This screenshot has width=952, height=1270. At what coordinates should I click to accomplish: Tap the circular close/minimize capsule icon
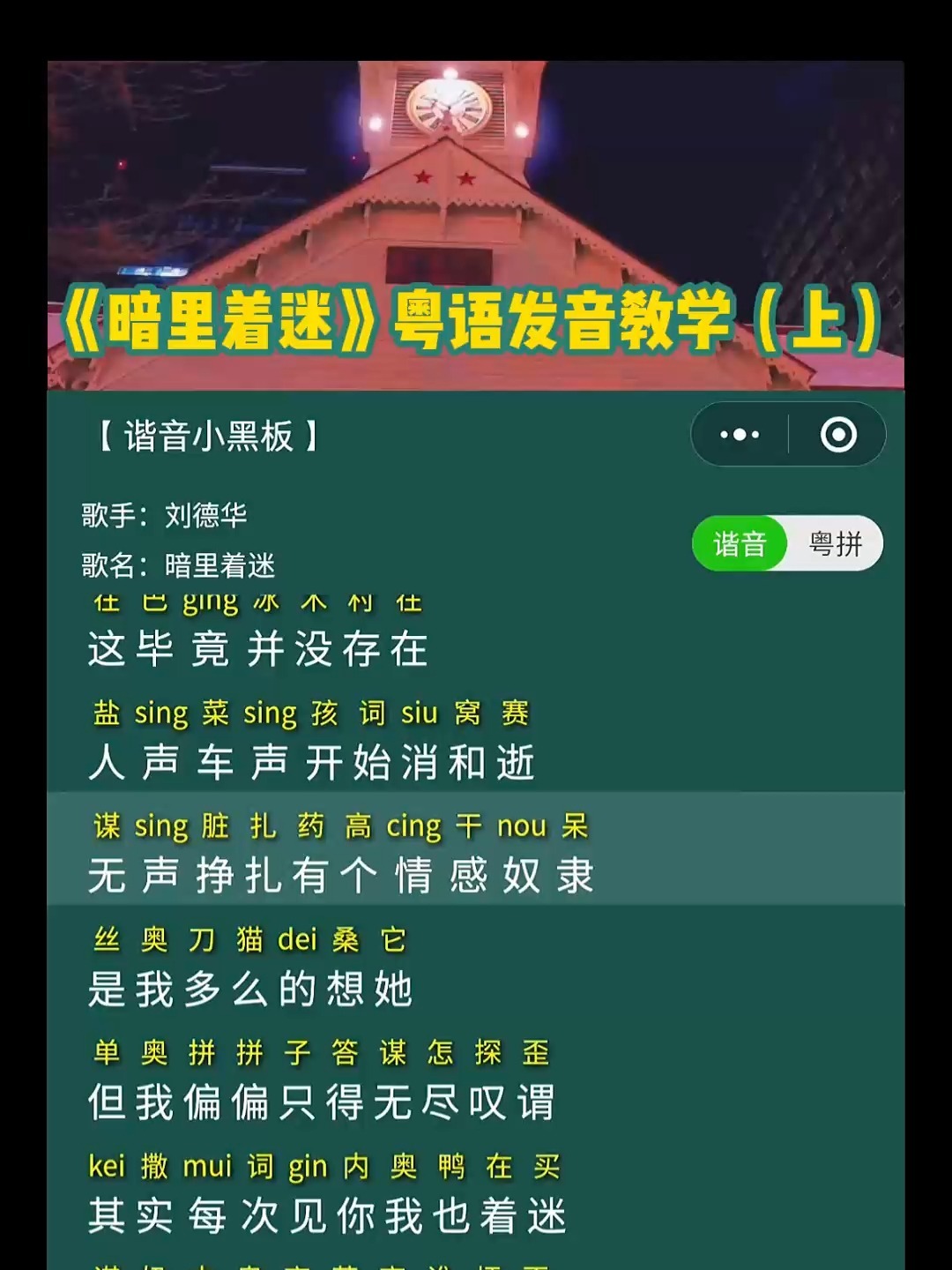click(838, 434)
